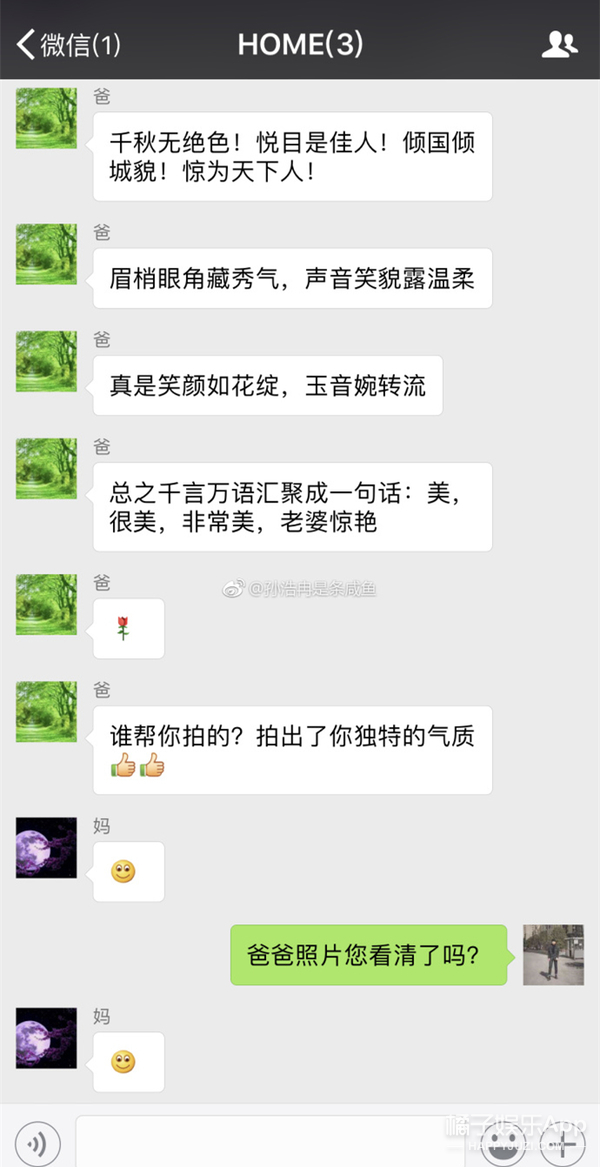Go back to the 微信 chat list
The image size is (600, 1167).
point(68,44)
